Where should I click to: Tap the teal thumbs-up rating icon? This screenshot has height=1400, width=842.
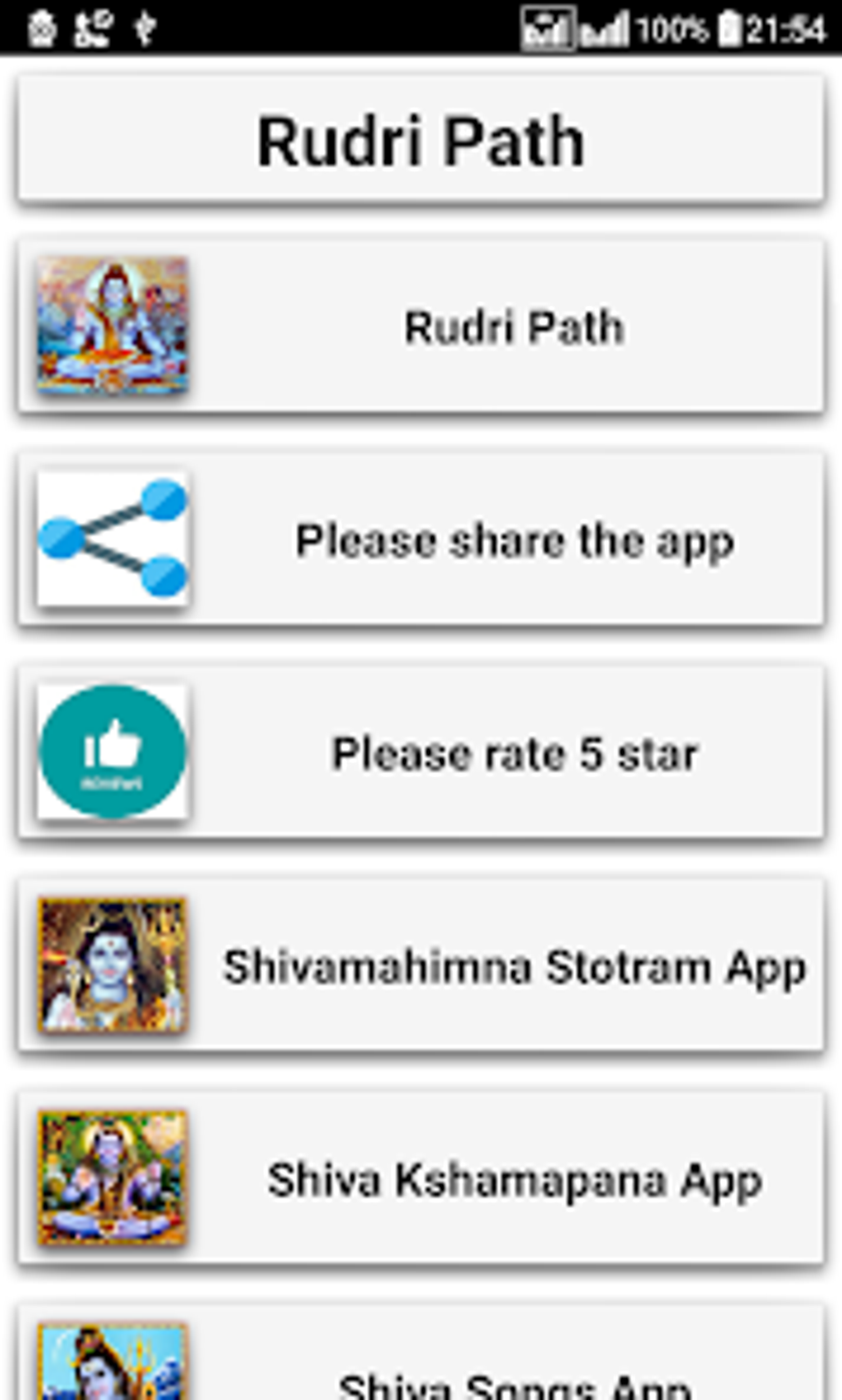[x=112, y=751]
